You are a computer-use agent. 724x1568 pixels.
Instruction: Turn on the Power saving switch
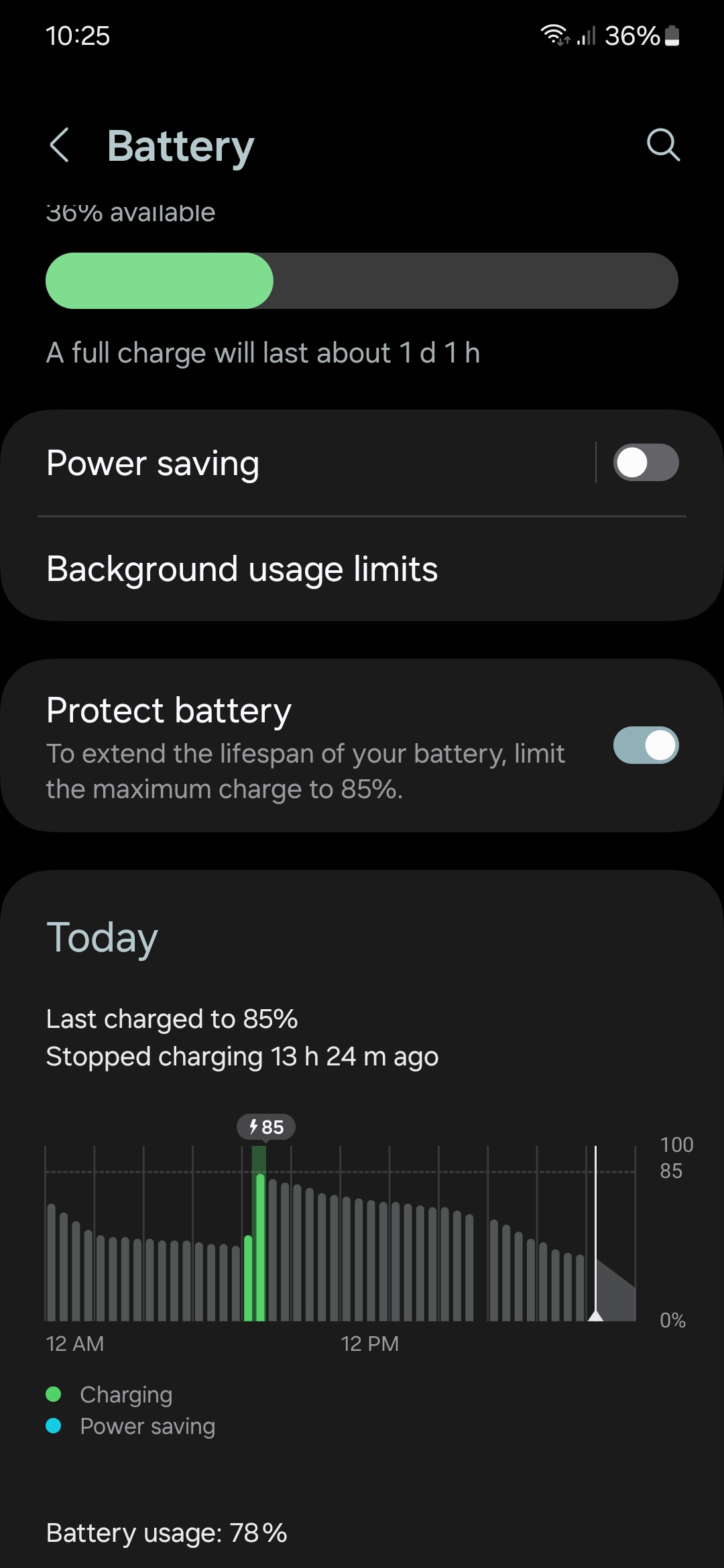(x=645, y=463)
